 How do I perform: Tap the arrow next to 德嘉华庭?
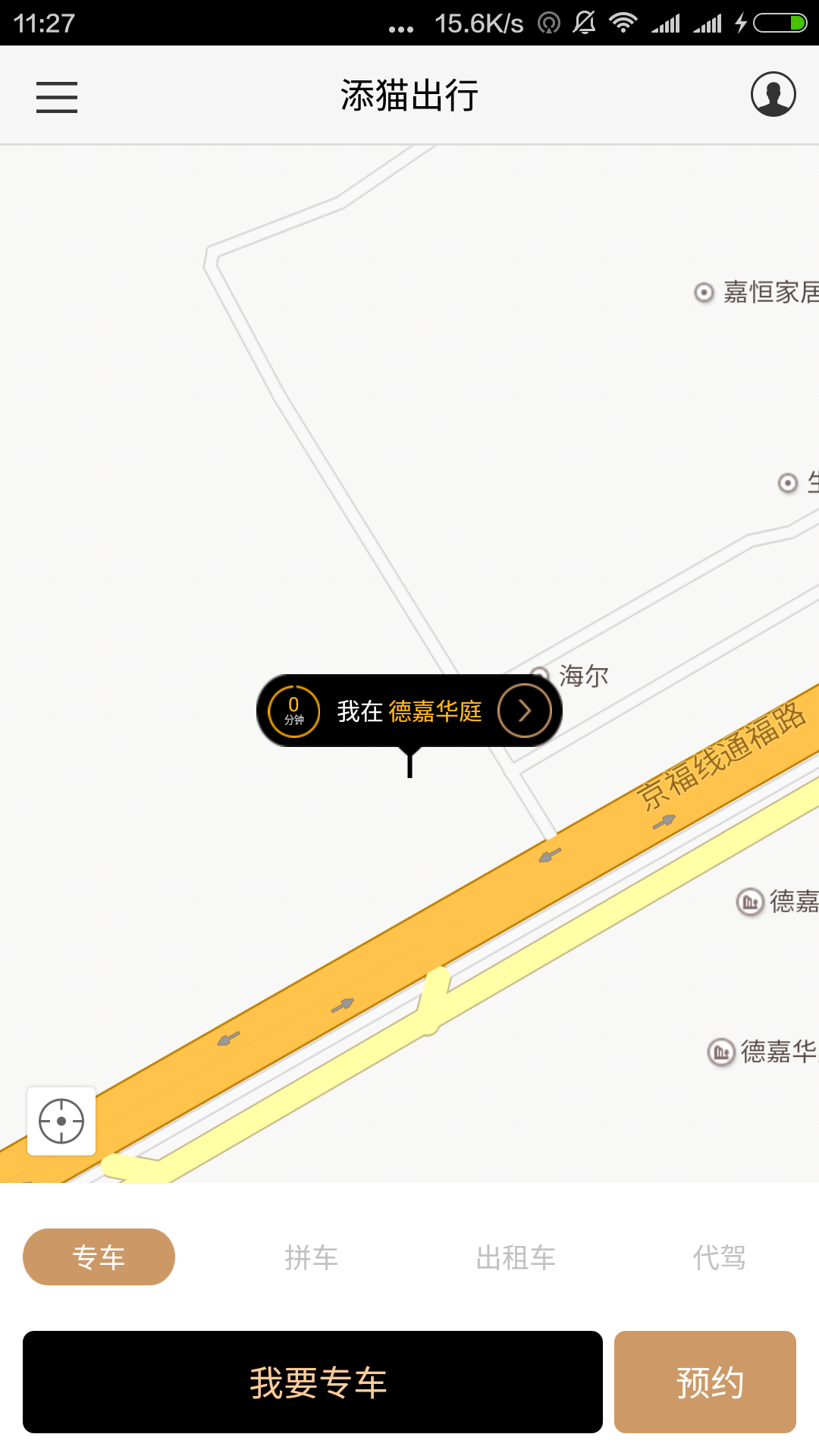(x=524, y=711)
